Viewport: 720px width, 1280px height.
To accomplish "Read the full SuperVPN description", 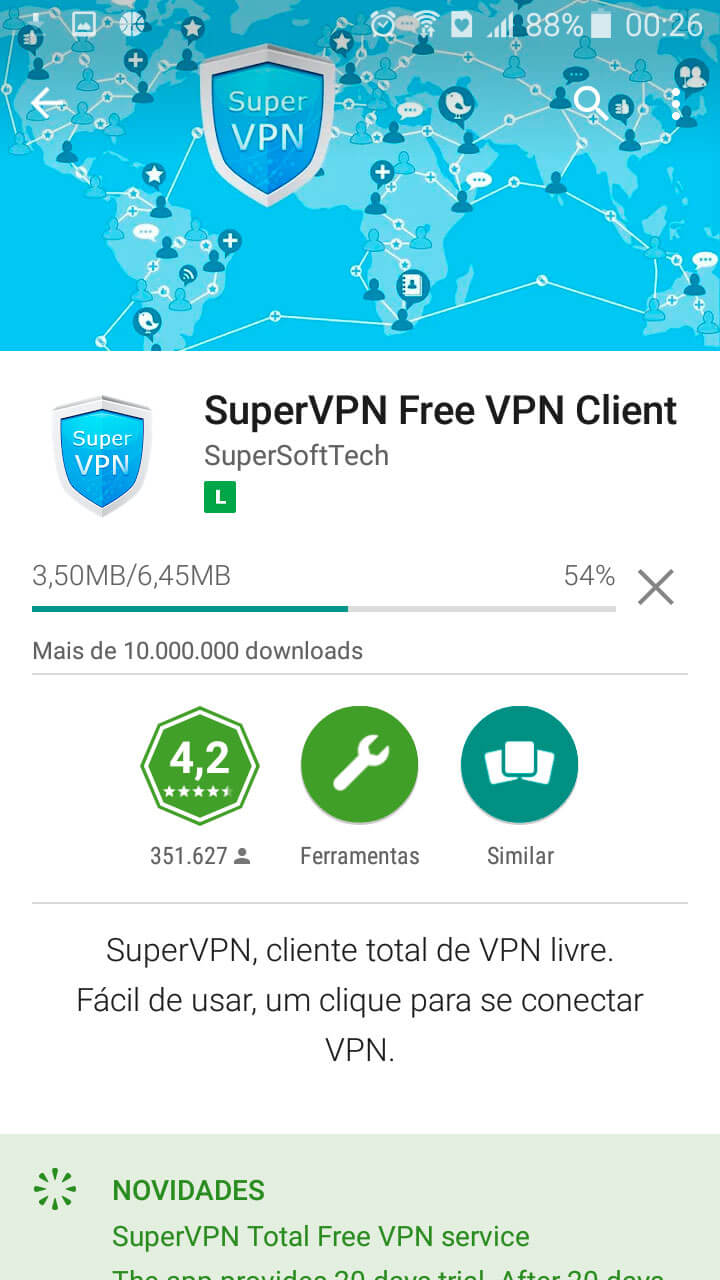I will coord(360,1000).
